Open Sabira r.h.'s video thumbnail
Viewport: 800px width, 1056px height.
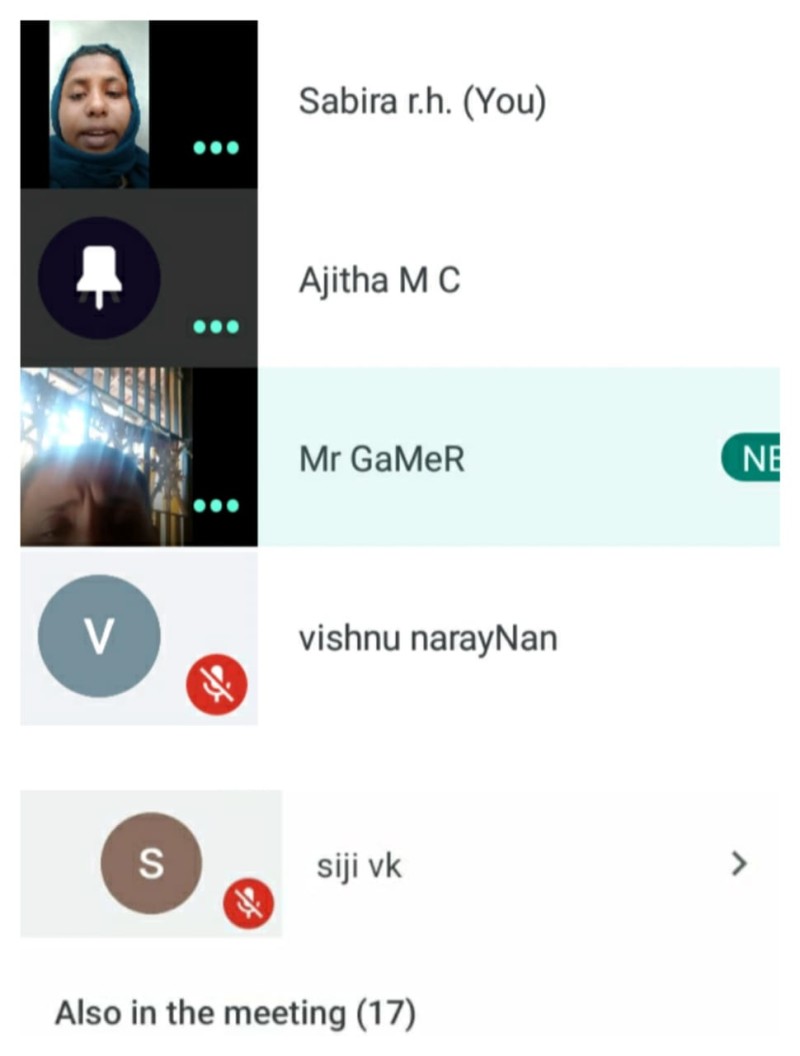point(138,104)
